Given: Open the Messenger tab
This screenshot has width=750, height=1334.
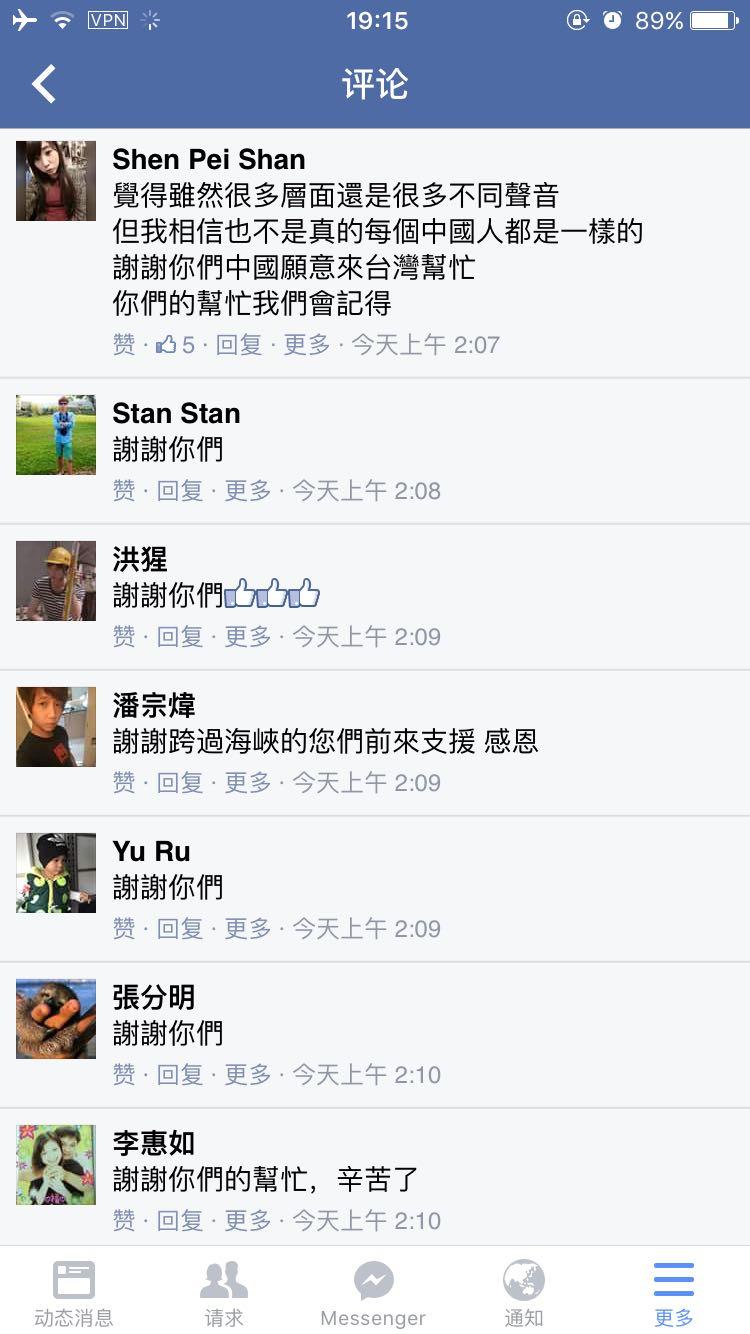Looking at the screenshot, I should (373, 1293).
